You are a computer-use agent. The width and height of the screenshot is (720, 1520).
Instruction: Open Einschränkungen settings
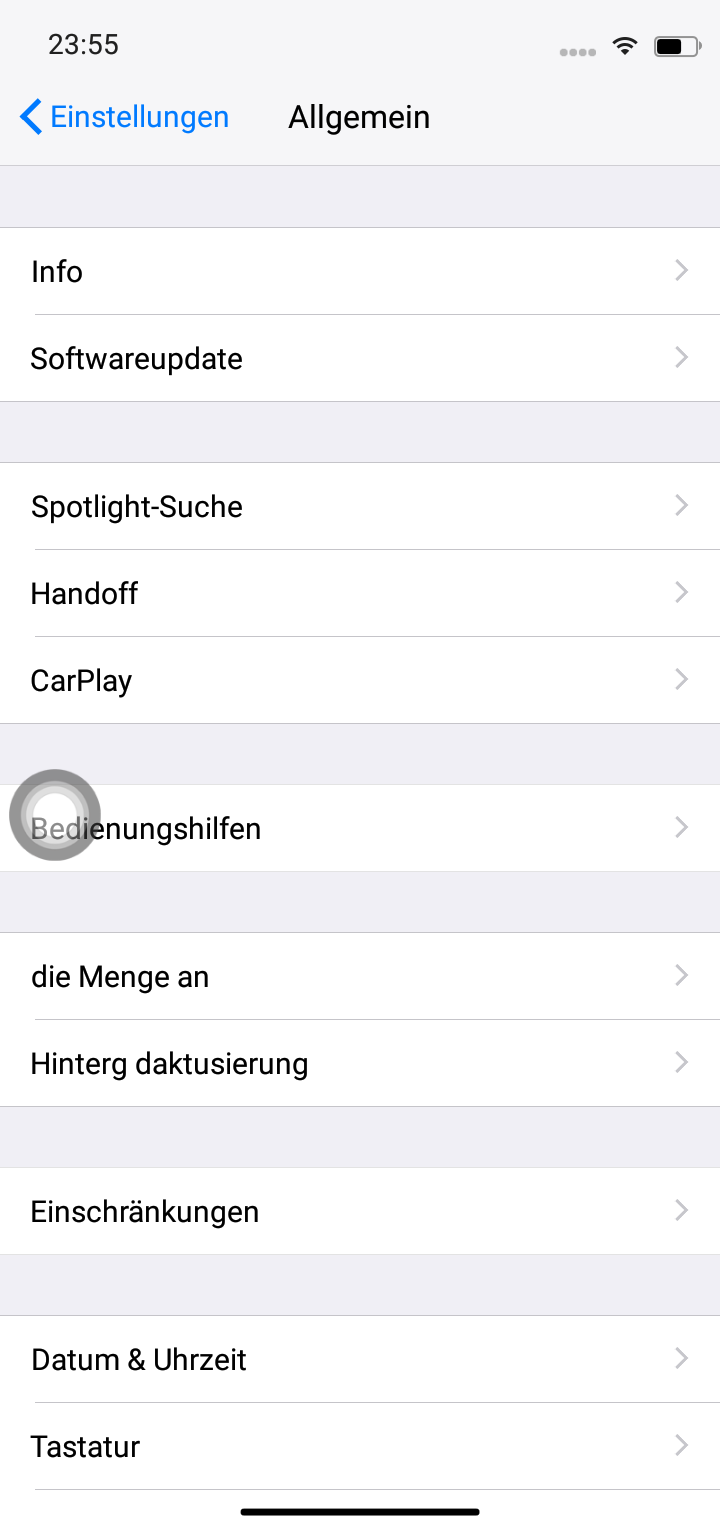pyautogui.click(x=360, y=1211)
